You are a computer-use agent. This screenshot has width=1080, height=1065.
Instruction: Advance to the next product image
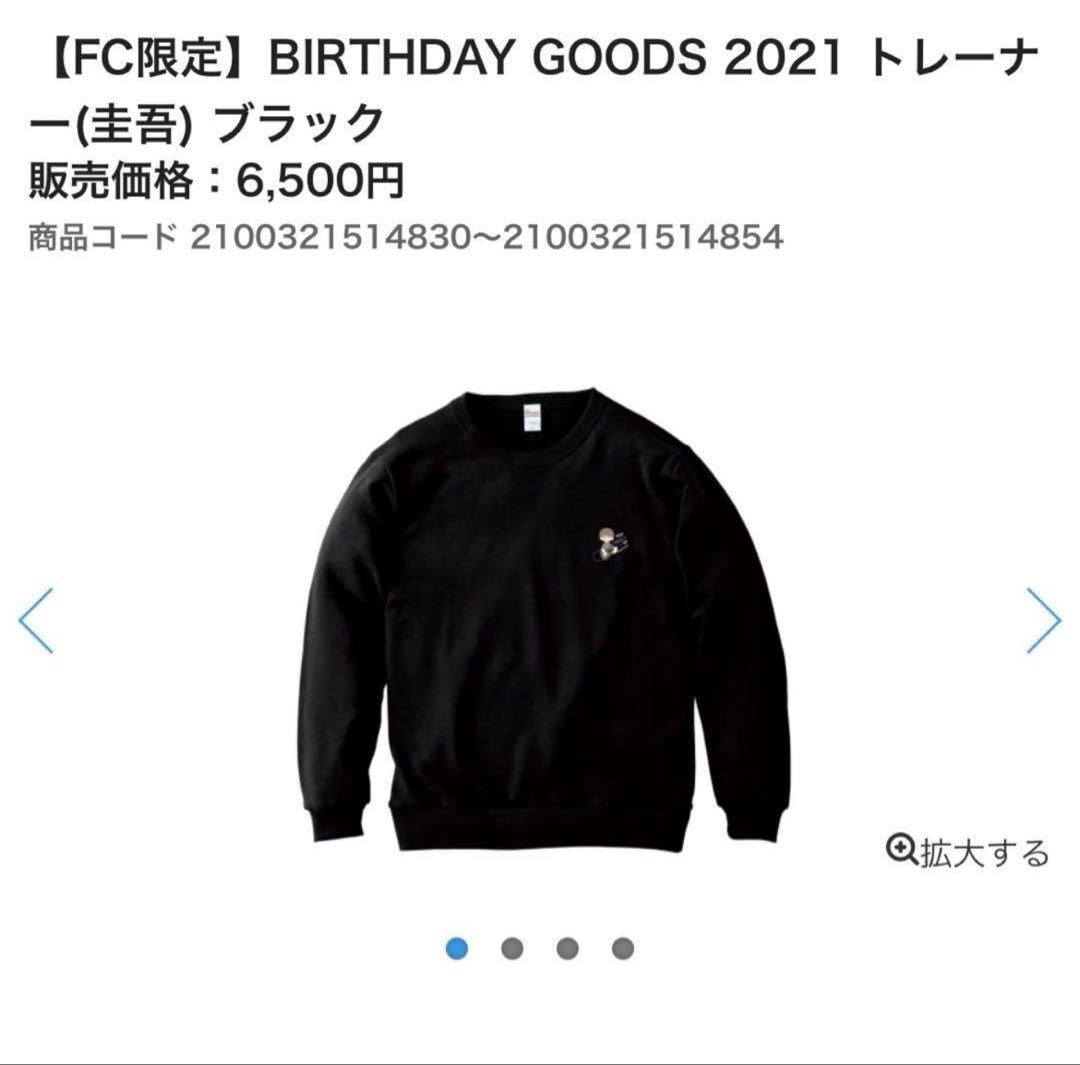coord(1042,621)
